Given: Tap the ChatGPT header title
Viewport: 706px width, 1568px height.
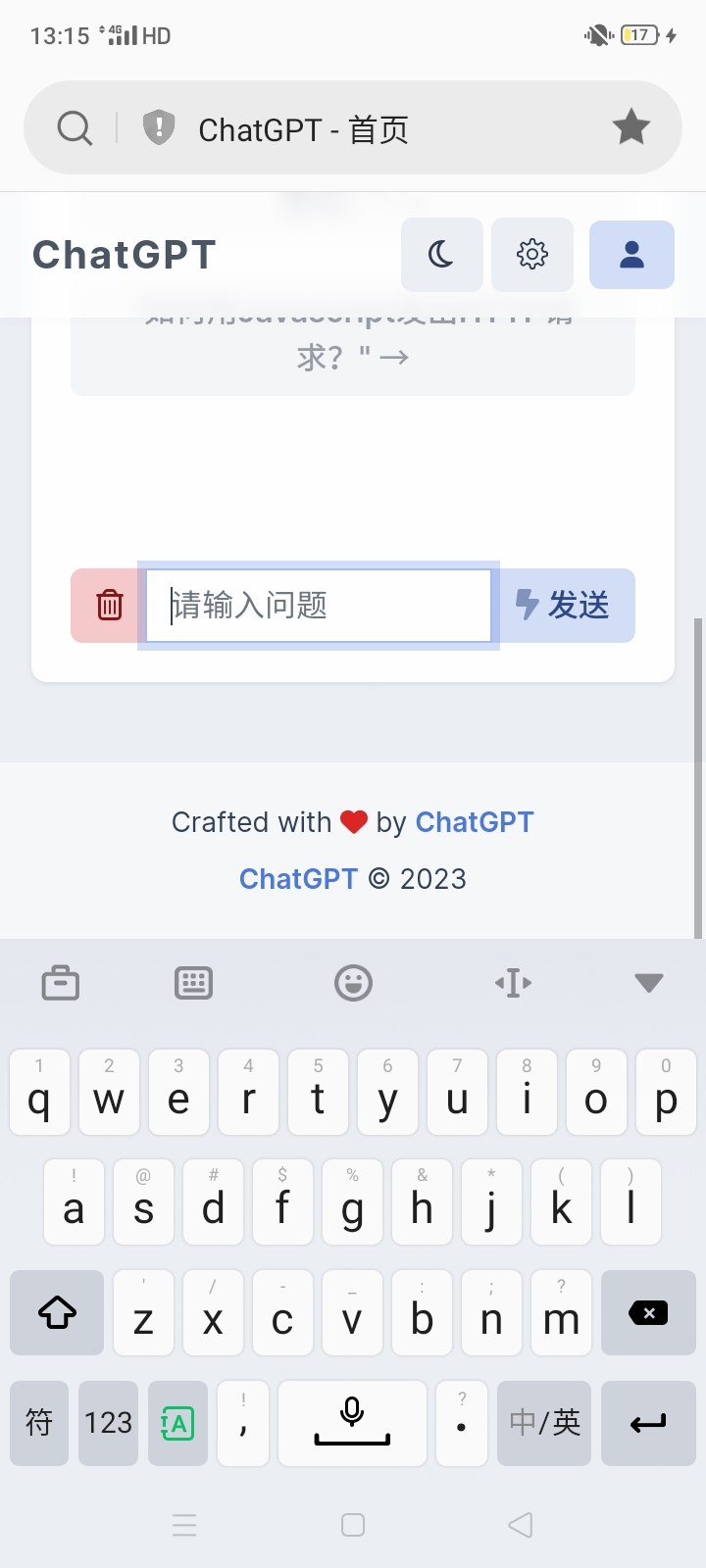Looking at the screenshot, I should point(125,255).
